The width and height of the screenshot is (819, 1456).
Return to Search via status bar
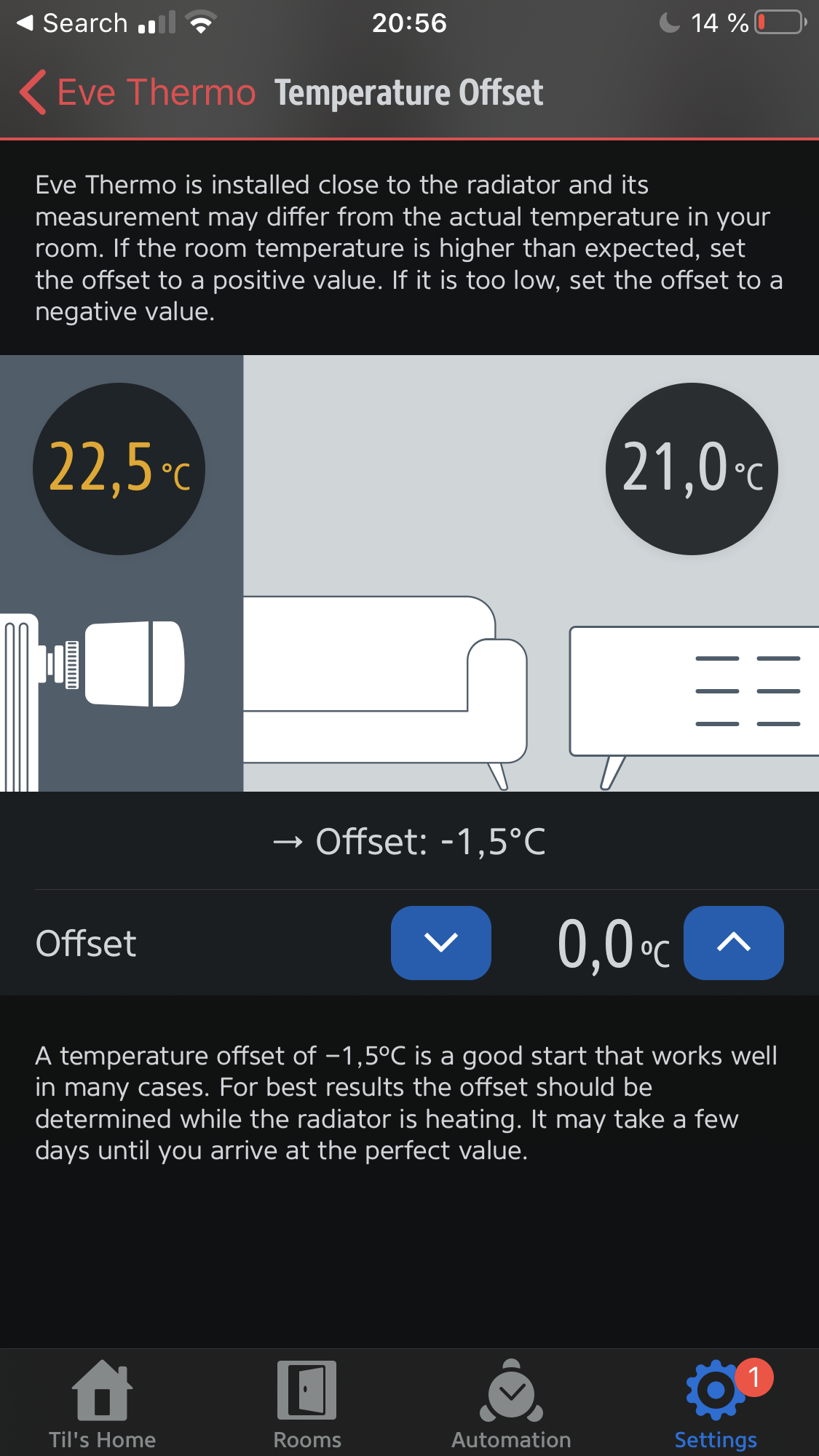pos(71,23)
